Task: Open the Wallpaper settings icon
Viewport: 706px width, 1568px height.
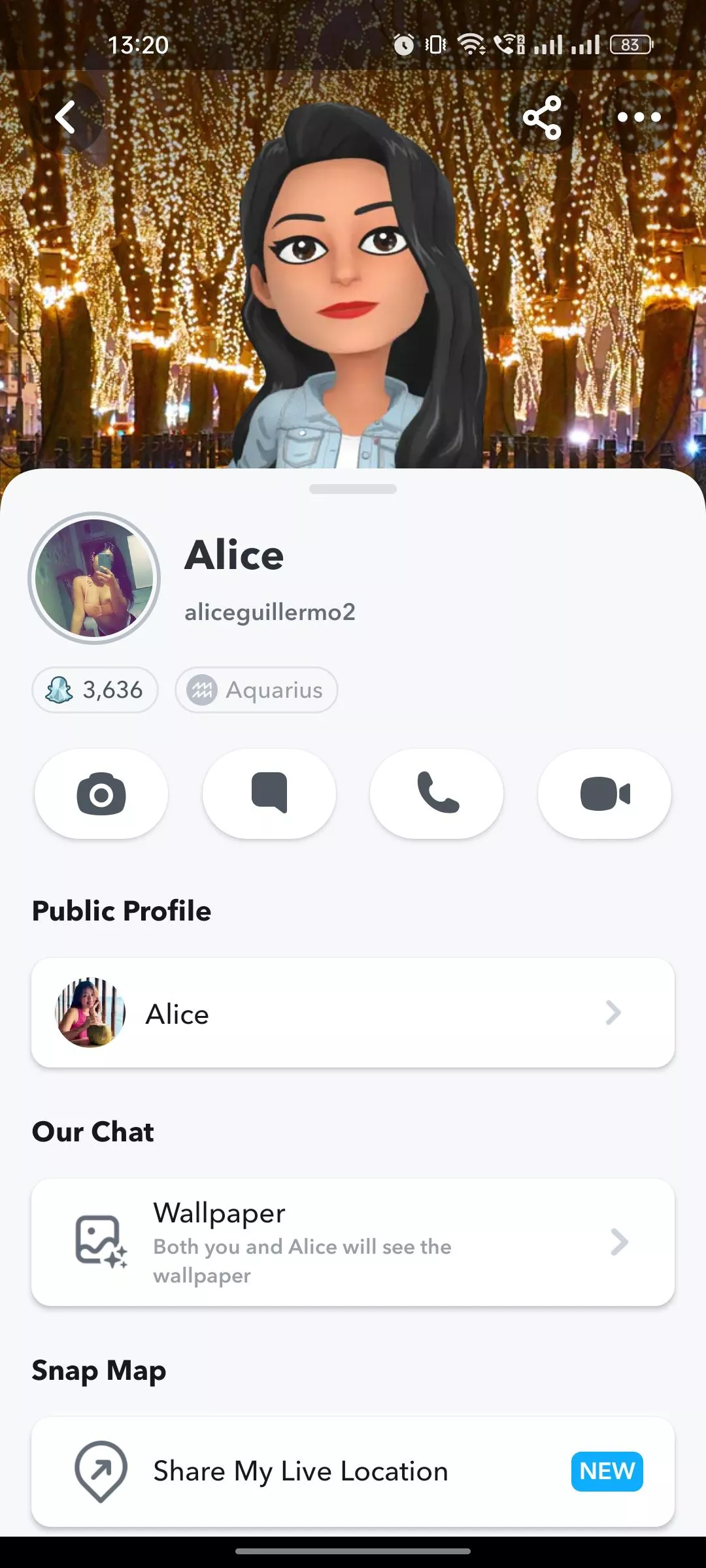Action: tap(100, 1242)
